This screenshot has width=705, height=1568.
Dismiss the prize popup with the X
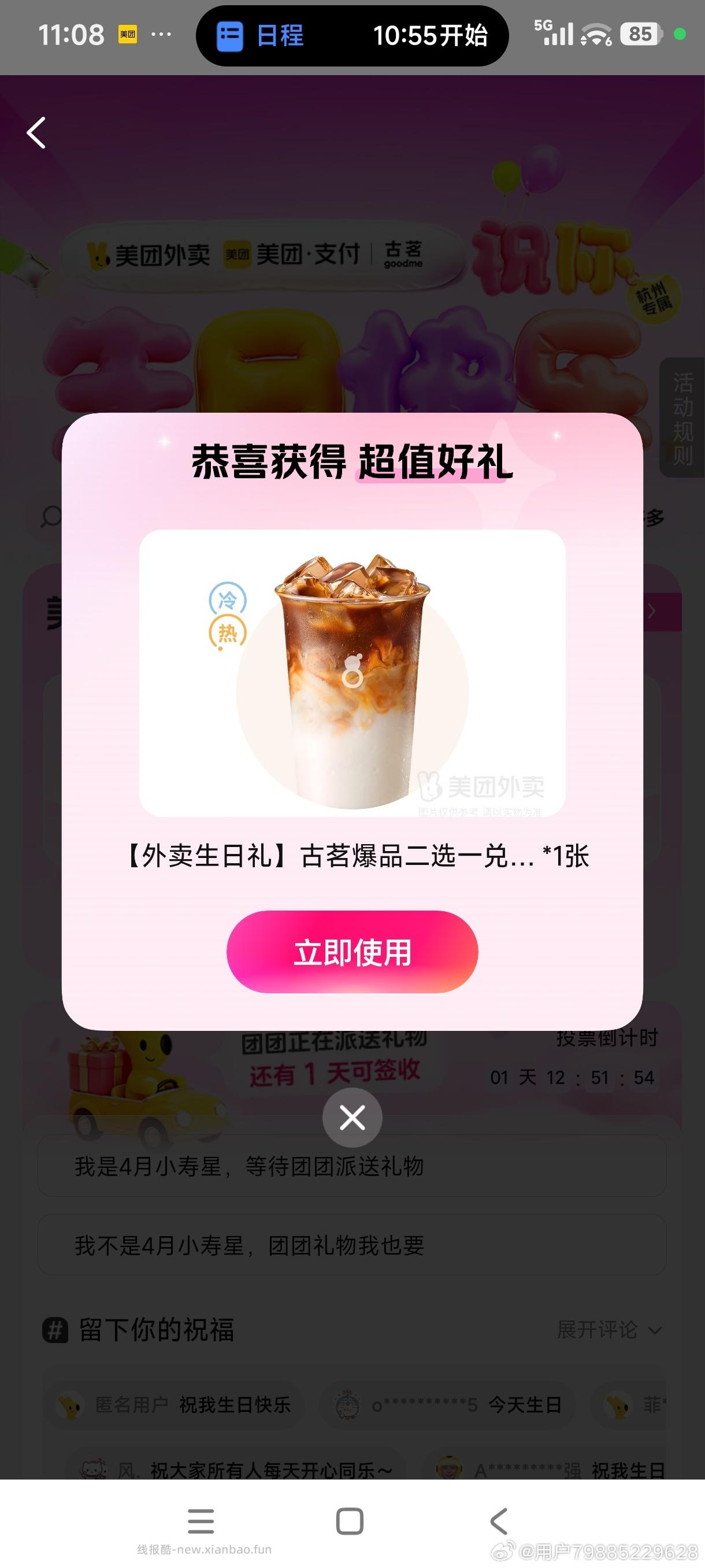(352, 1117)
